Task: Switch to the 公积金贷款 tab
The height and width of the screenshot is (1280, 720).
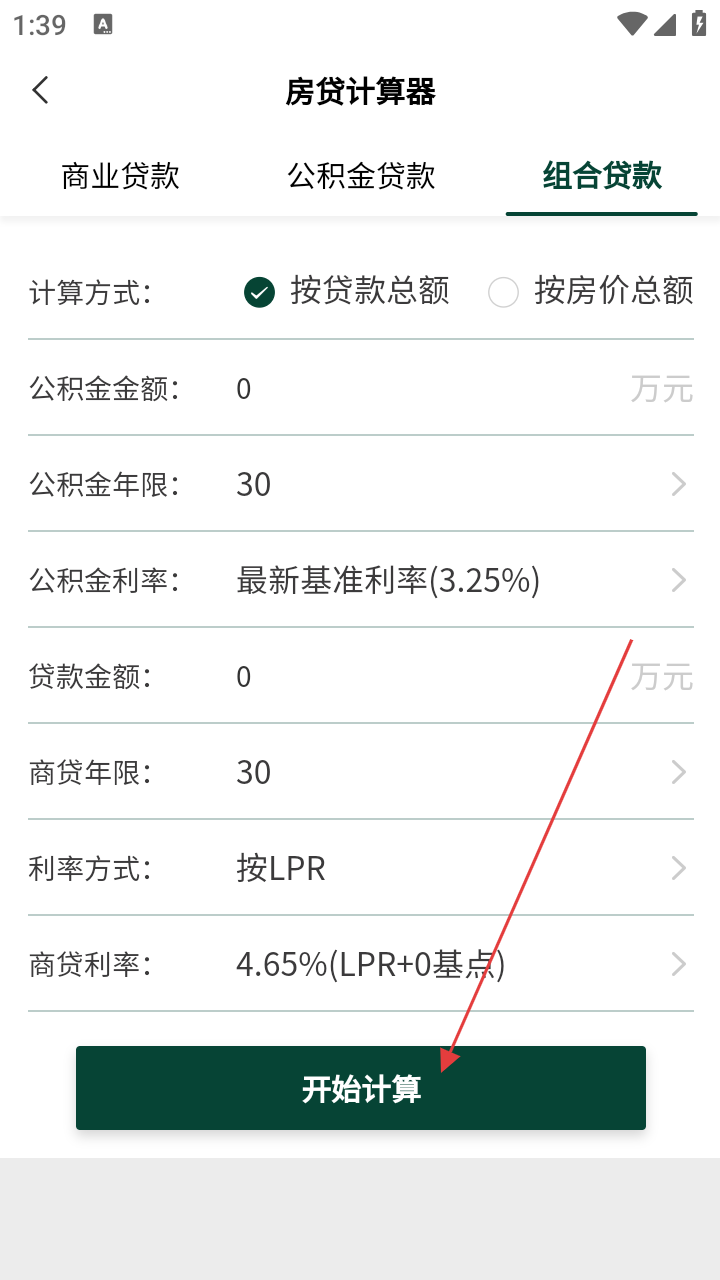Action: pos(361,176)
